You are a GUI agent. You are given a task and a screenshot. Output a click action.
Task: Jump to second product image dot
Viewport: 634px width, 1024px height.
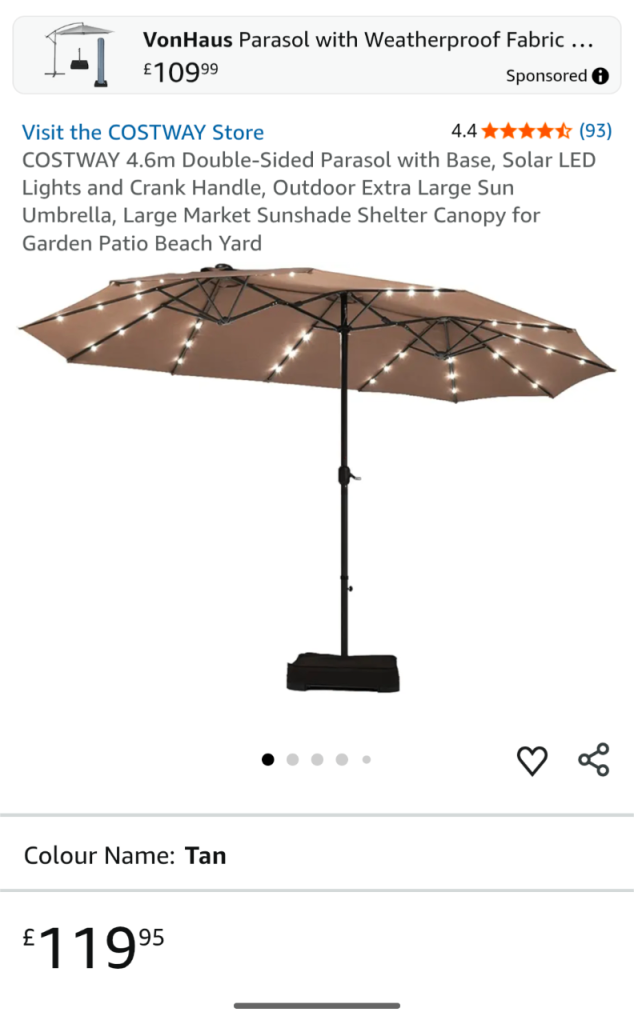click(x=293, y=760)
